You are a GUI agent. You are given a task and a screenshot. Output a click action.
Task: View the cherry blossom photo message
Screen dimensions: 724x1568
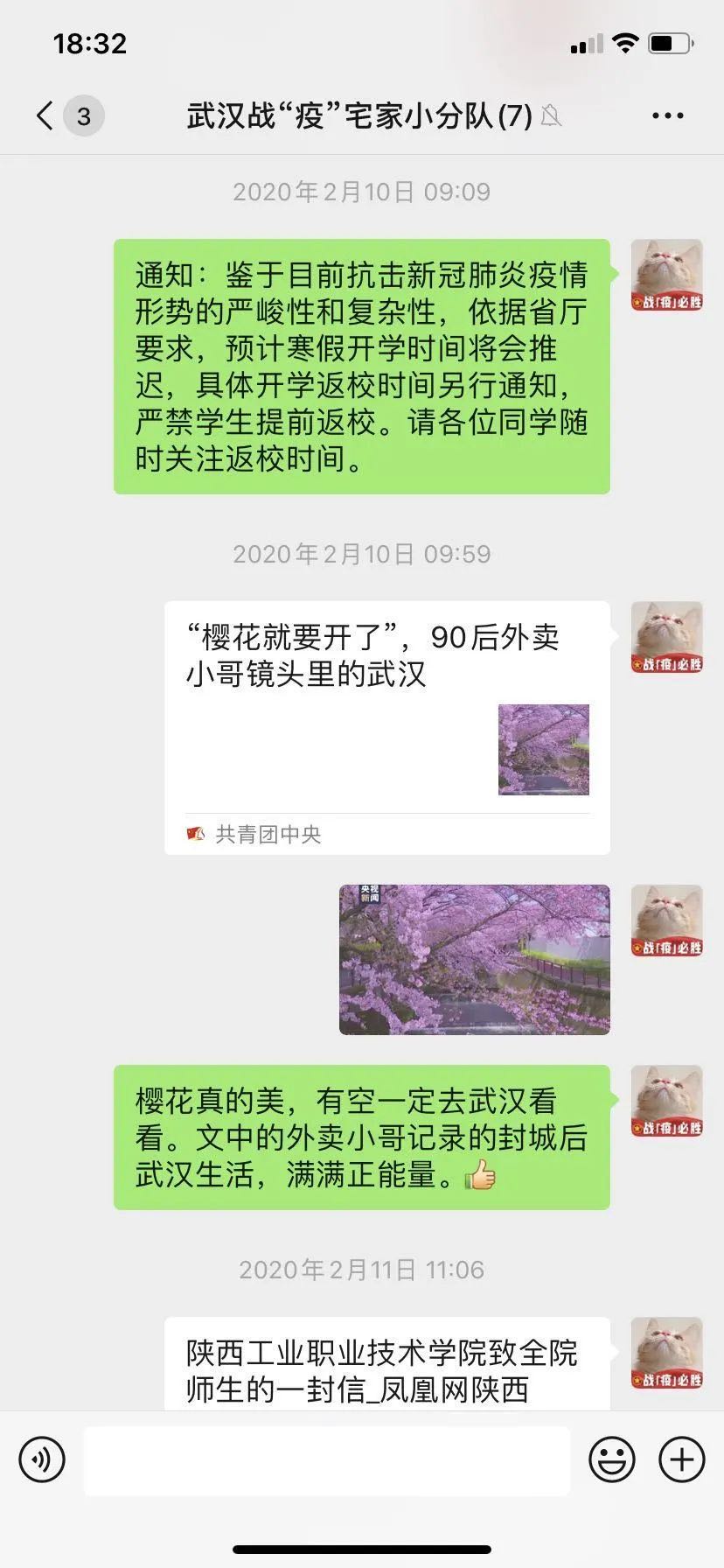[474, 960]
